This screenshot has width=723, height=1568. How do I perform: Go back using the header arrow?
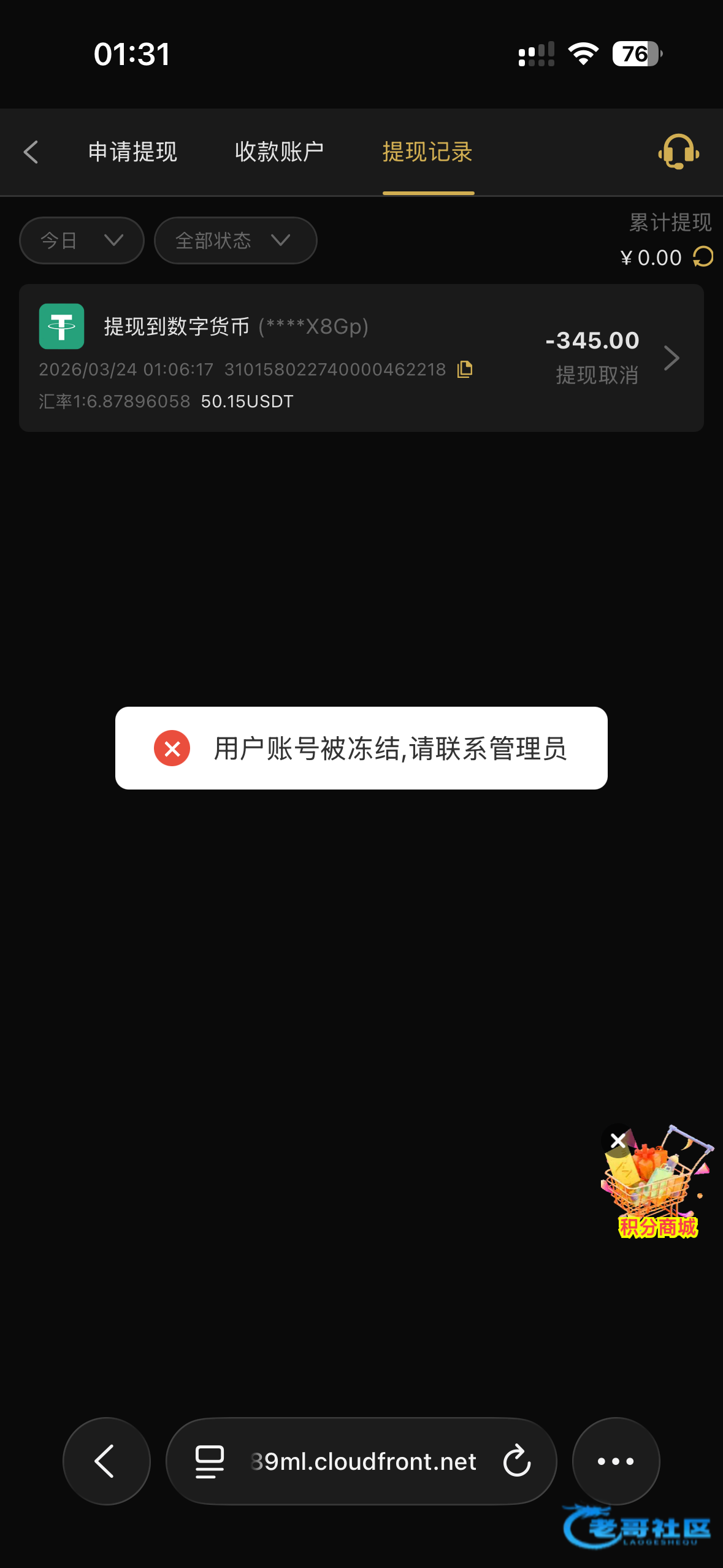click(31, 152)
